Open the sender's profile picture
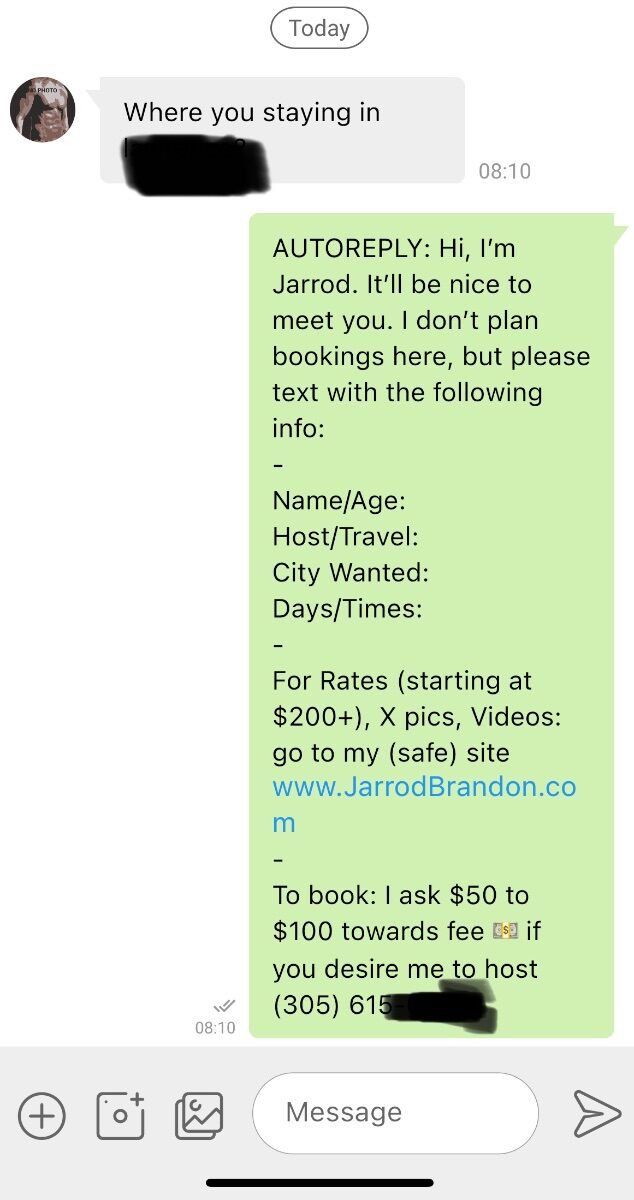This screenshot has height=1200, width=634. coord(43,110)
